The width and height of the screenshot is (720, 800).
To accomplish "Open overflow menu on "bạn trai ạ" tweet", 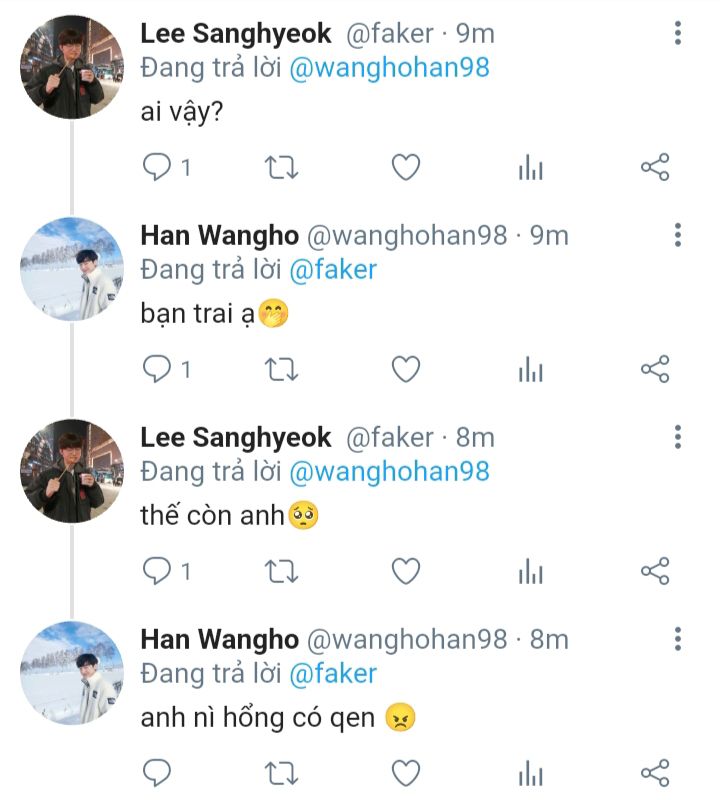I will pos(678,236).
